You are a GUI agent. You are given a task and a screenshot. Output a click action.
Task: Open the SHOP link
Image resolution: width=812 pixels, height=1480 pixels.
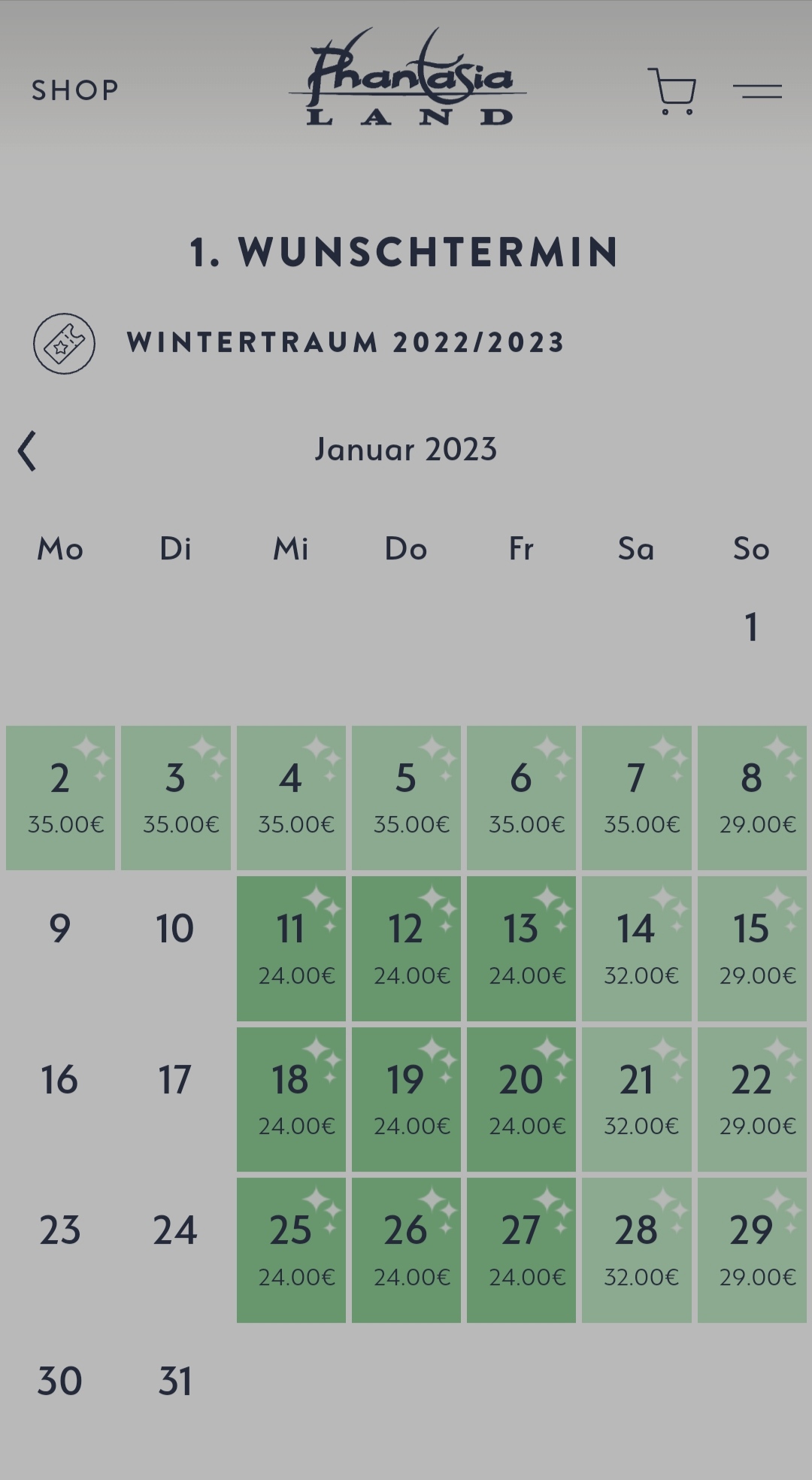pos(75,90)
